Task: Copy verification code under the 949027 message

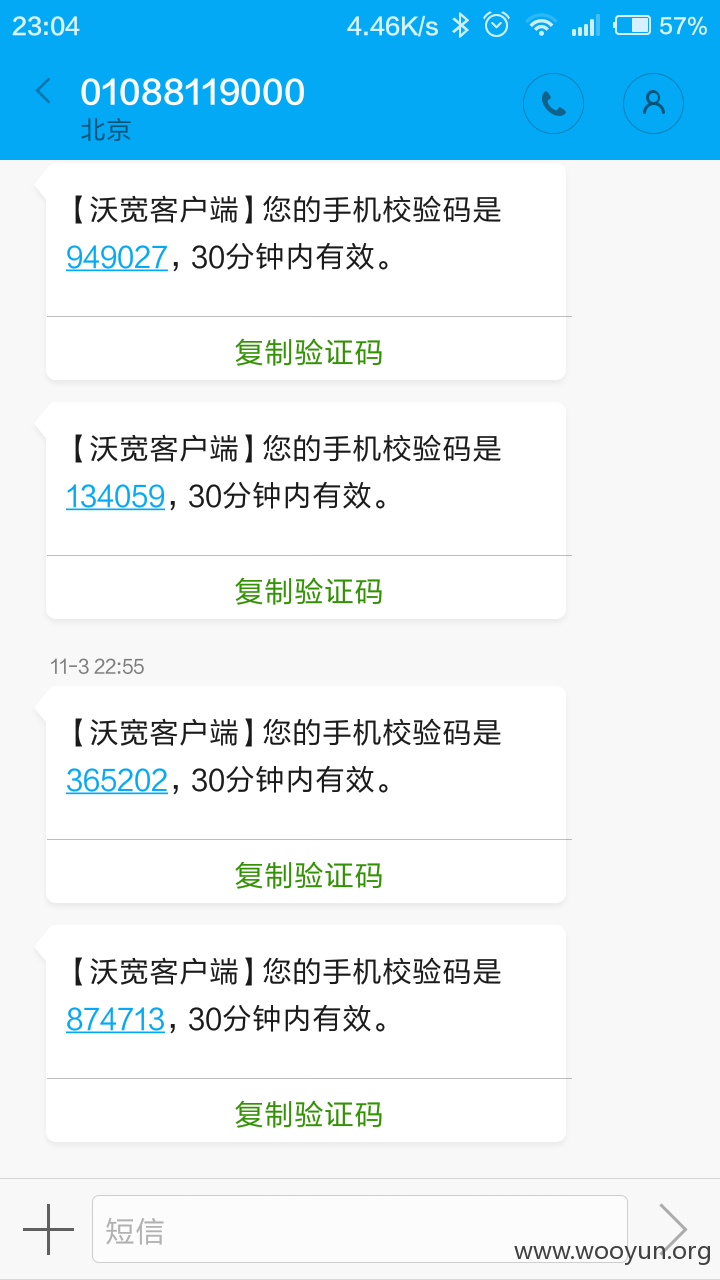Action: pyautogui.click(x=308, y=352)
